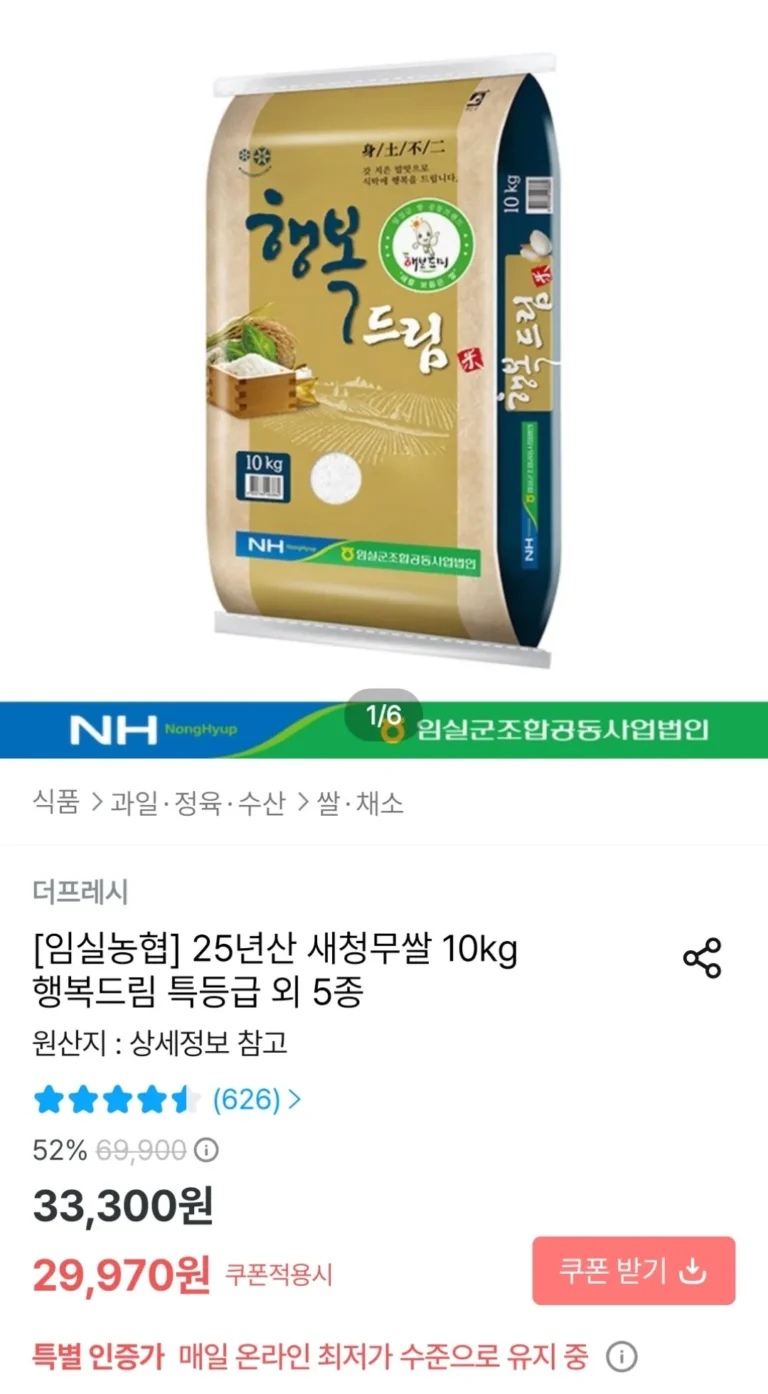This screenshot has width=768, height=1394.
Task: Show info for 특별 인증가
Action: pyautogui.click(x=622, y=1357)
